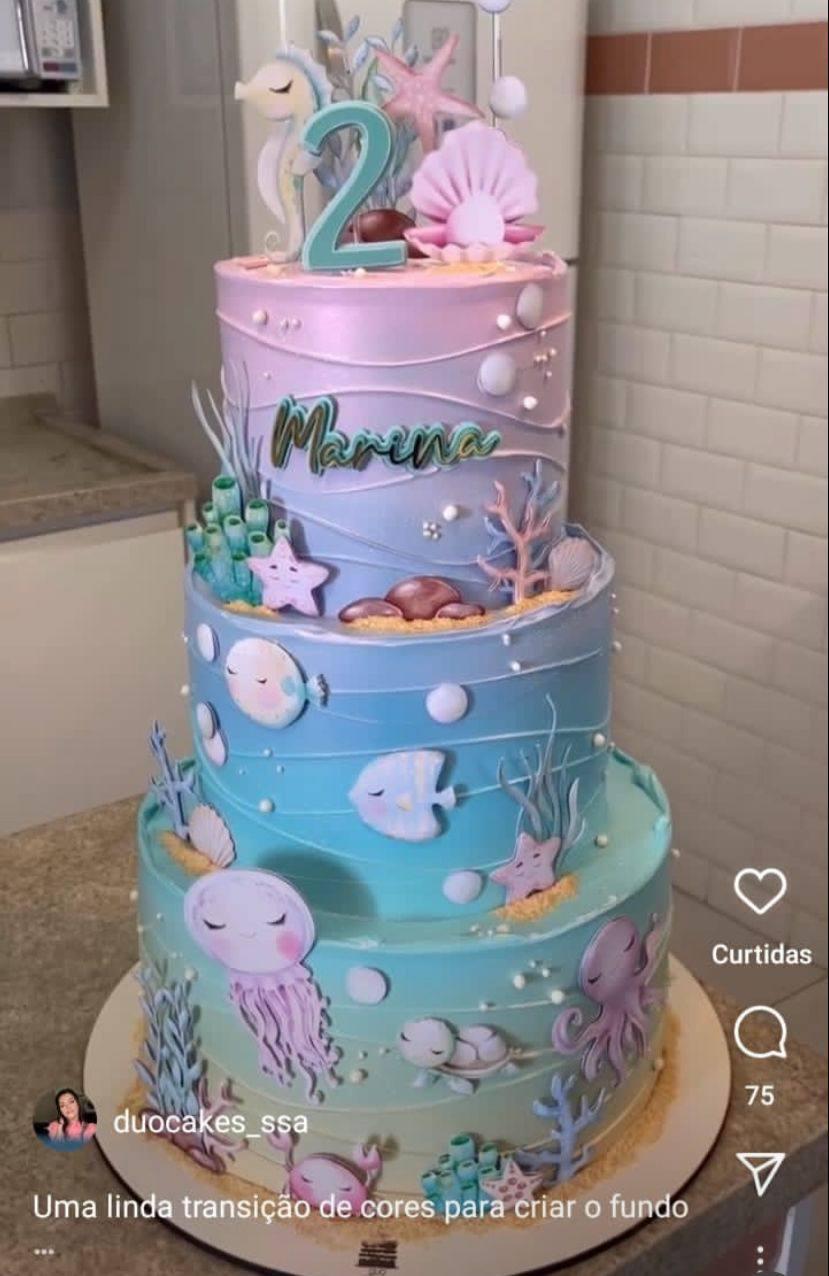Like this cake reel

tap(760, 891)
